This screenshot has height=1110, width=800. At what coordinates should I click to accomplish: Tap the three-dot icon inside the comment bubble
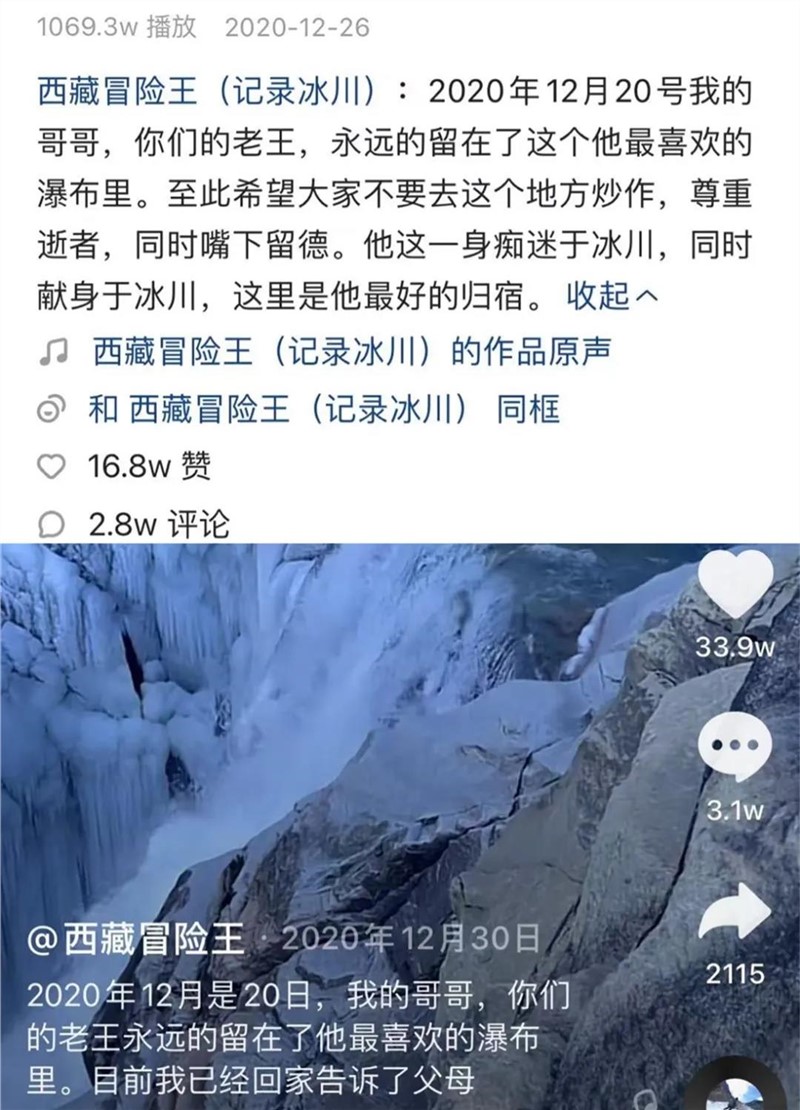pyautogui.click(x=737, y=742)
